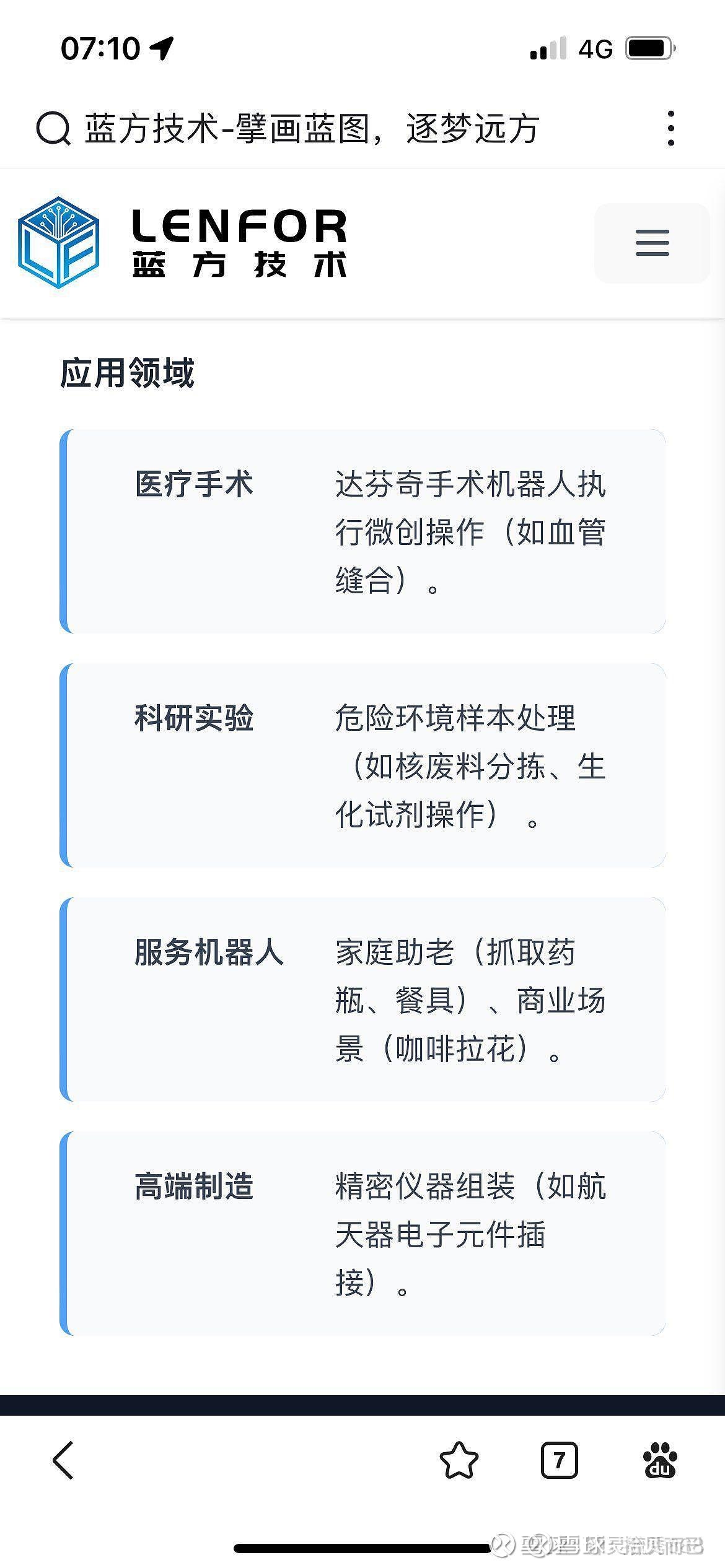Open the tab switcher showing 7
Viewport: 725px width, 1568px height.
pyautogui.click(x=559, y=1460)
